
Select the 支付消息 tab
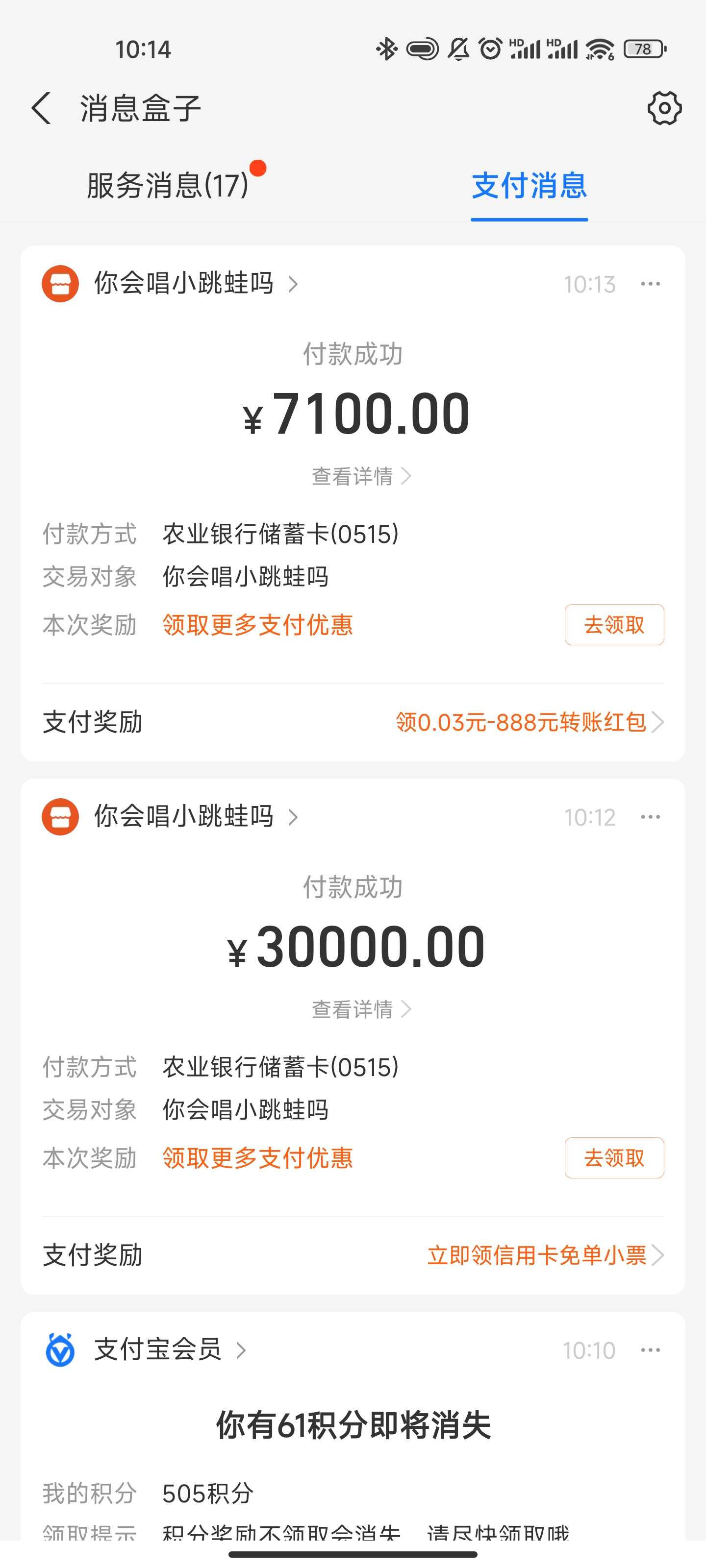529,186
